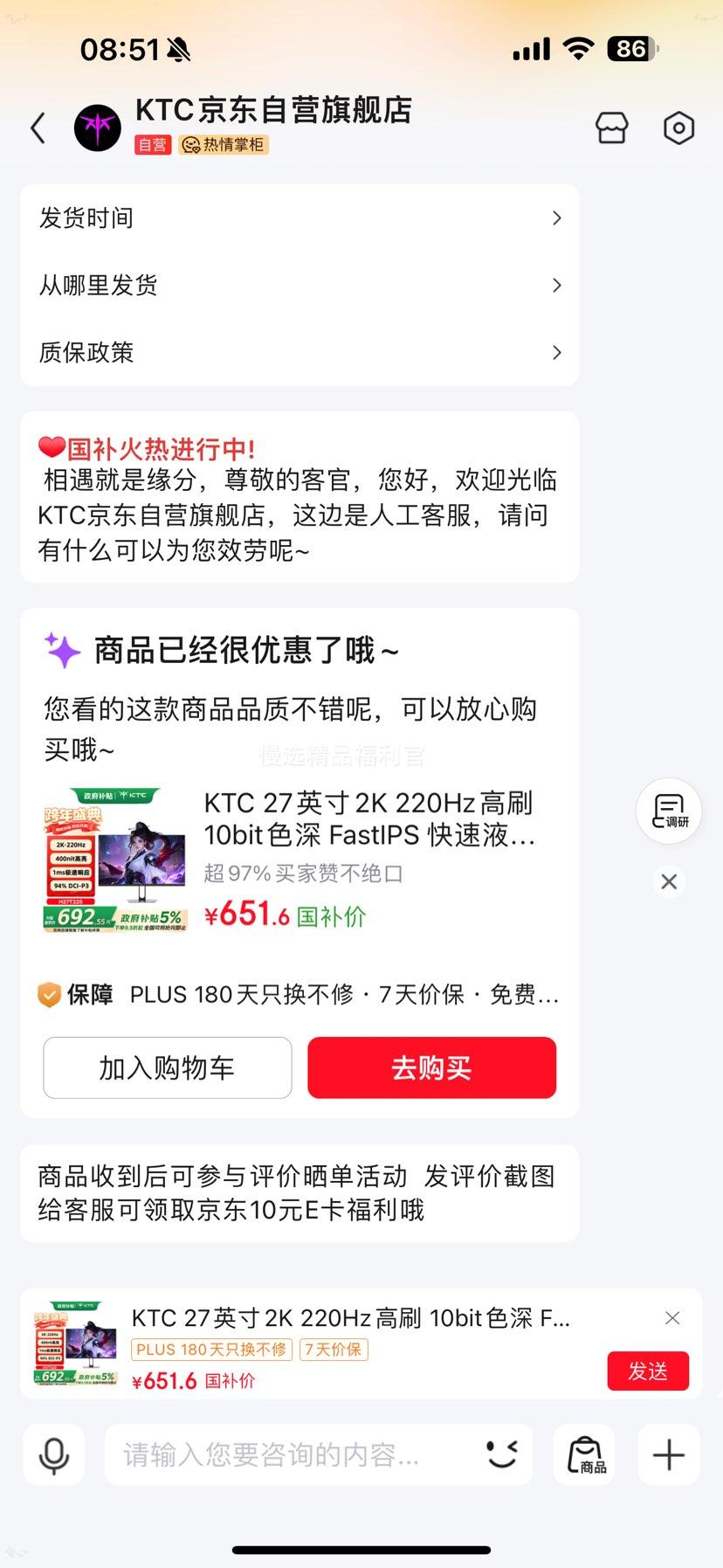Click the 保障 guarantee shield icon

49,994
